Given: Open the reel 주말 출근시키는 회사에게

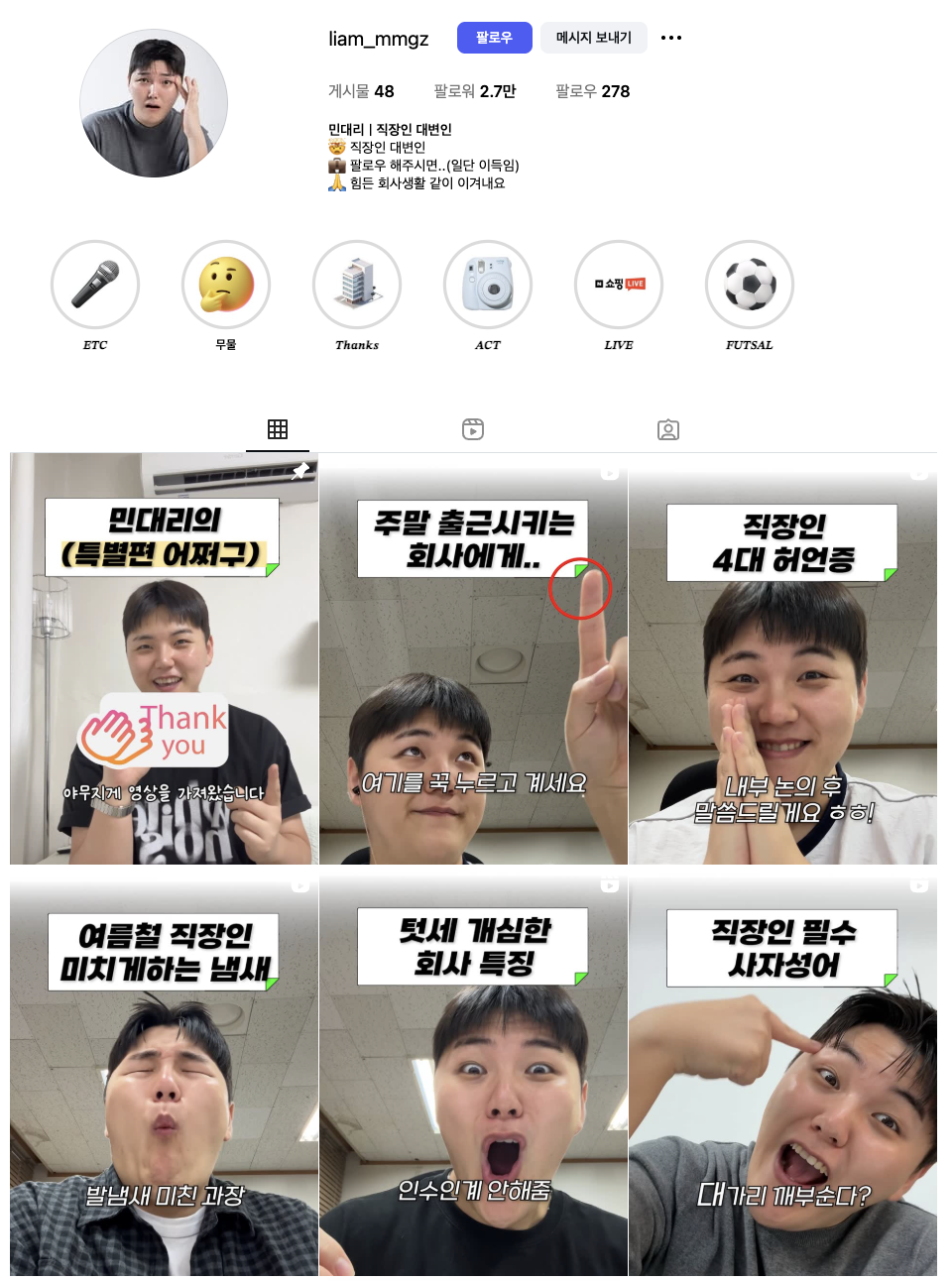Looking at the screenshot, I should [x=473, y=659].
